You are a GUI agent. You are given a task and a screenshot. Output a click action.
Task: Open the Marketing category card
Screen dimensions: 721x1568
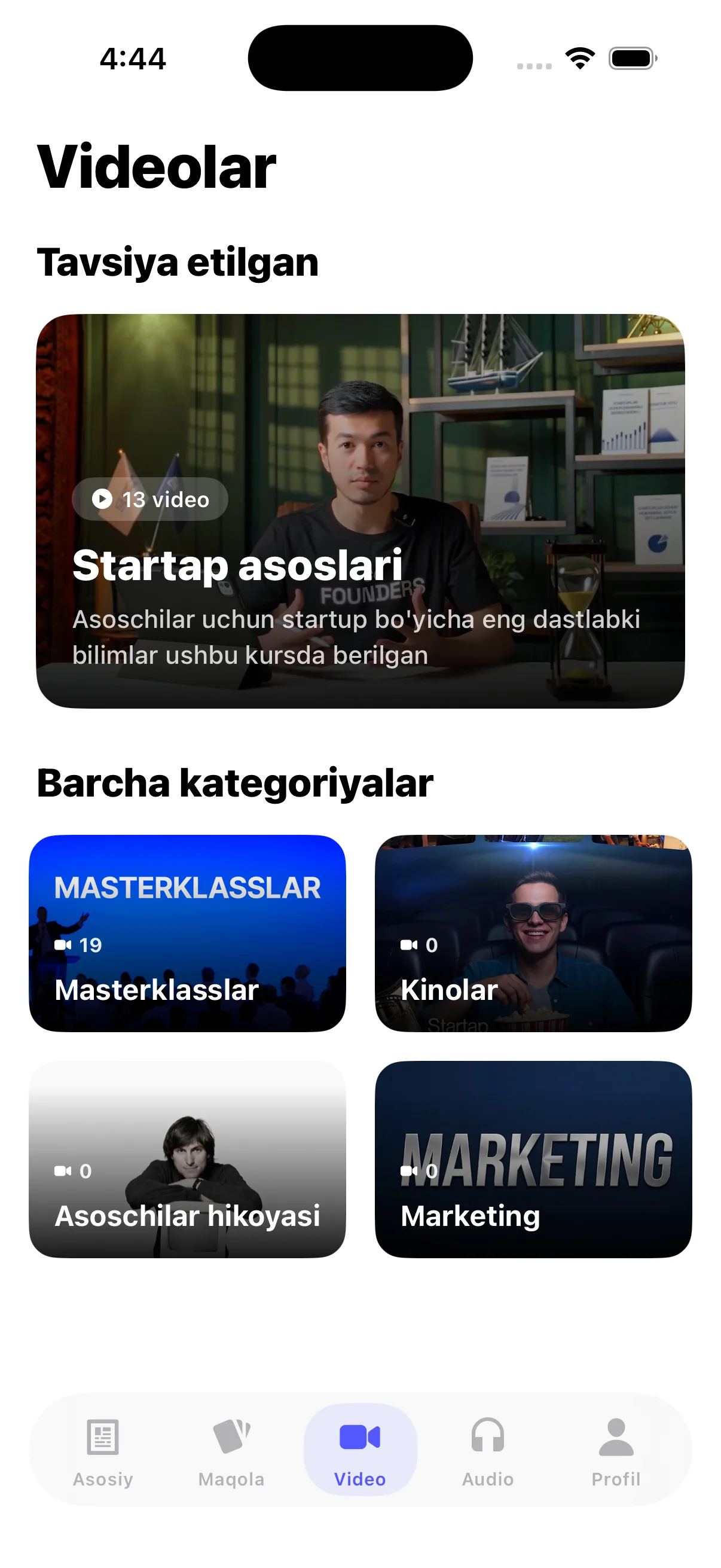click(x=534, y=1160)
